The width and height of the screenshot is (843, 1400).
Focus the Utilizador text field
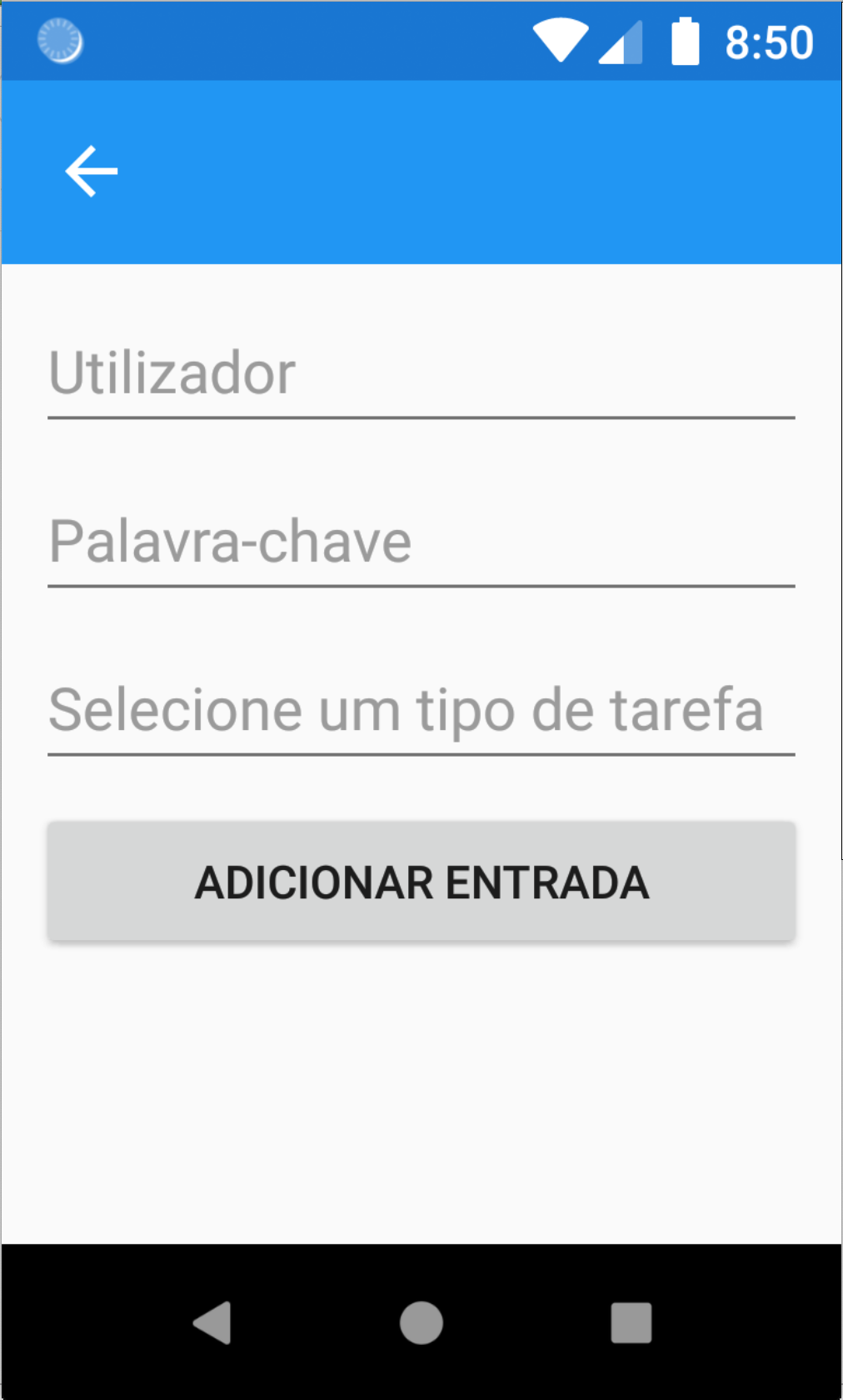click(x=421, y=373)
